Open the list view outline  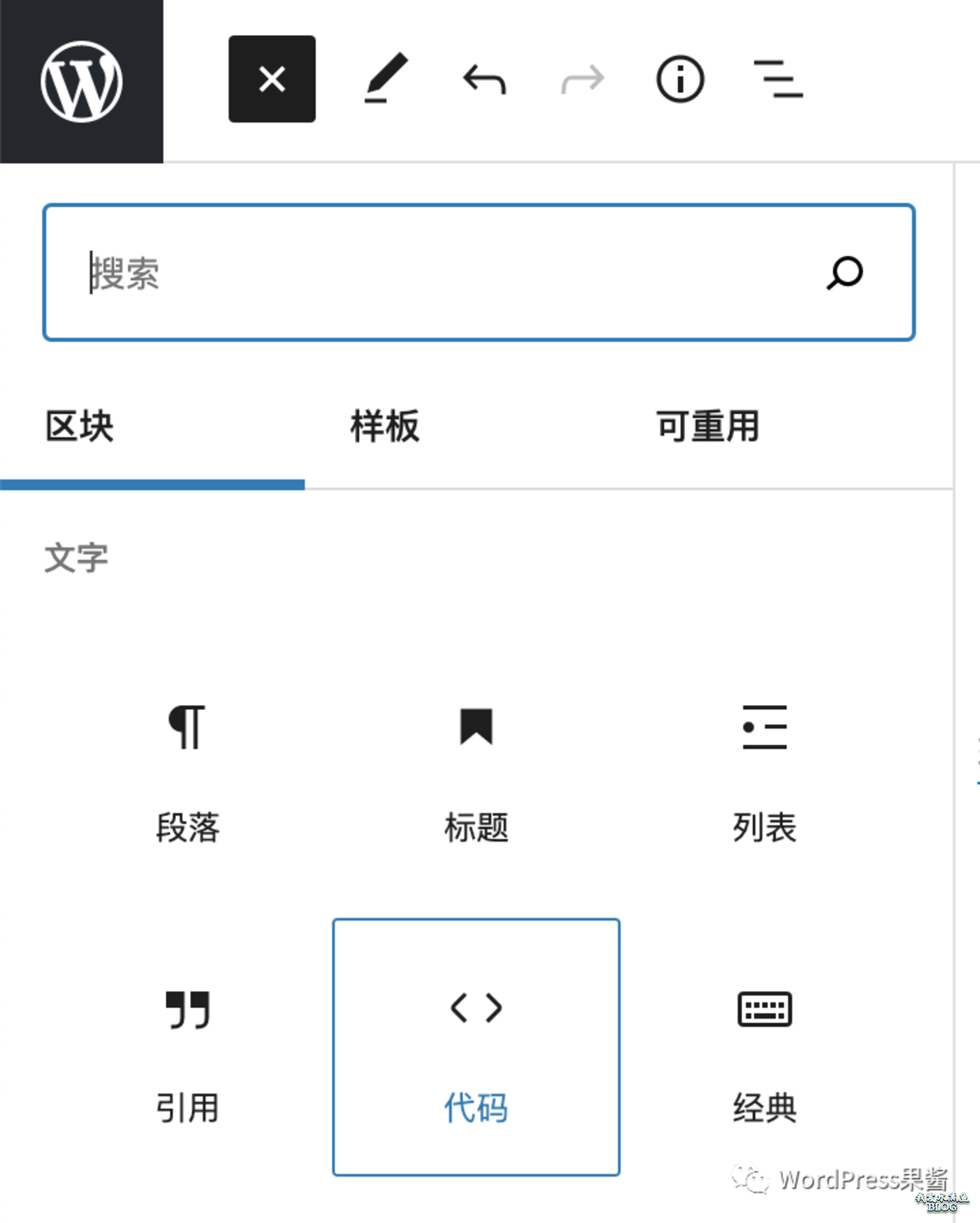click(777, 79)
